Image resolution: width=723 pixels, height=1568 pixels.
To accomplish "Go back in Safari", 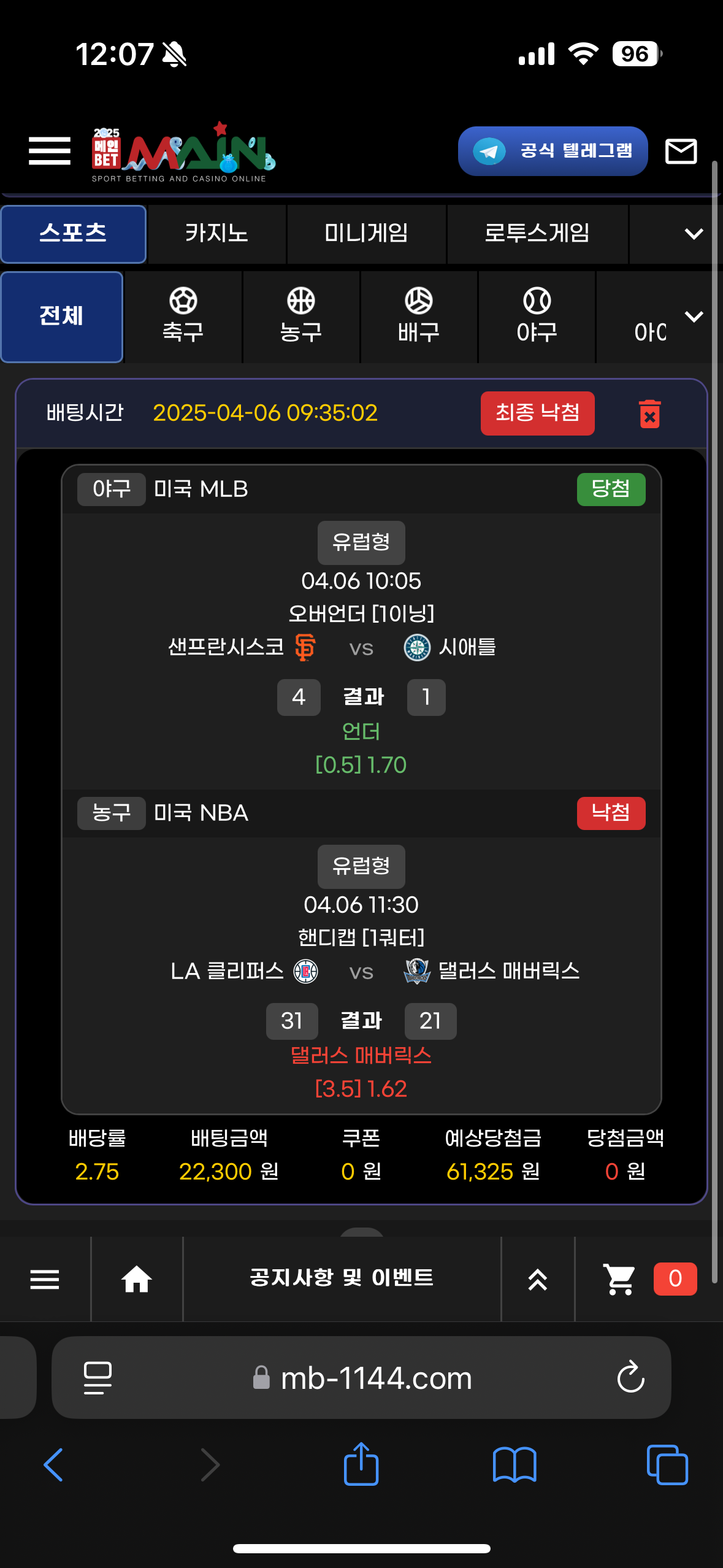I will tap(54, 1465).
